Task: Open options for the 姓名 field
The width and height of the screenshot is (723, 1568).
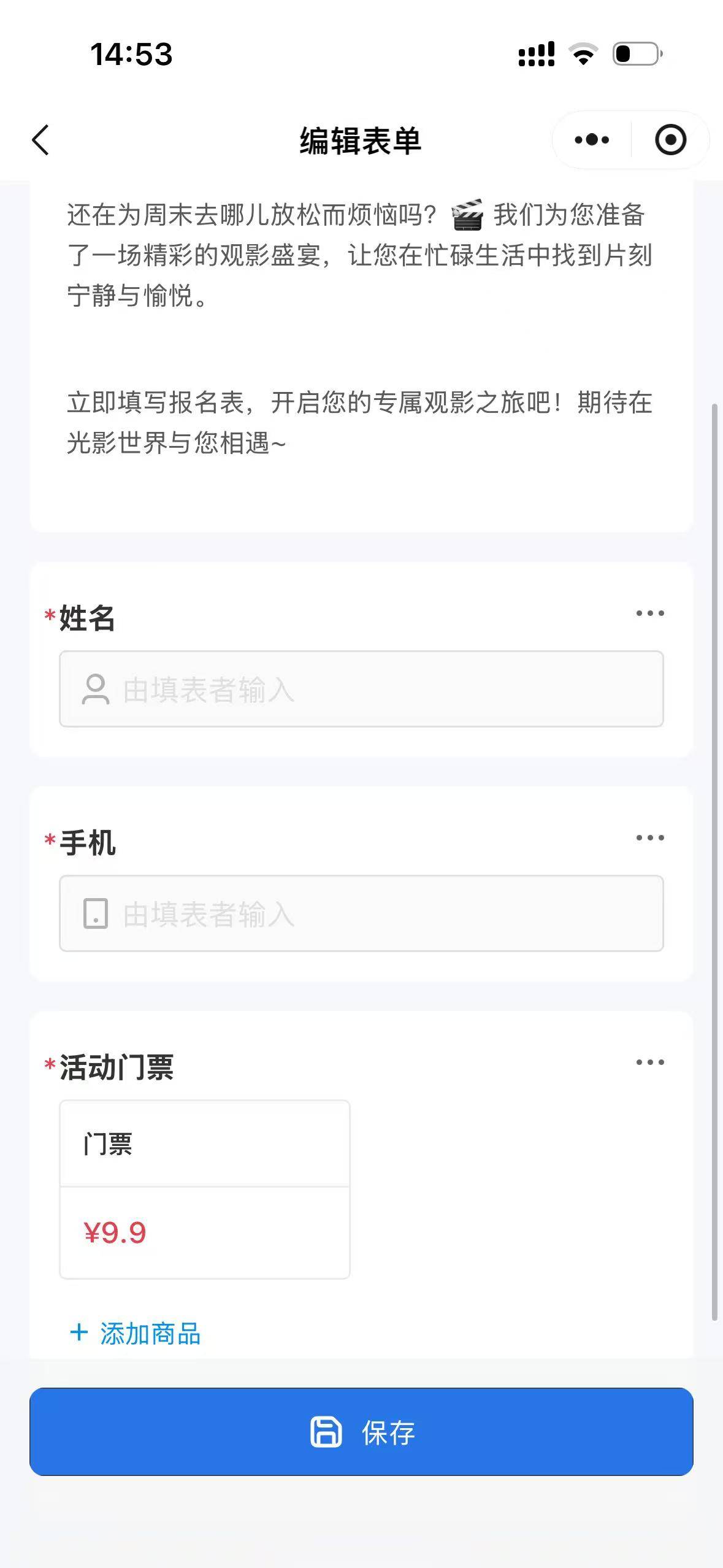Action: pos(649,613)
